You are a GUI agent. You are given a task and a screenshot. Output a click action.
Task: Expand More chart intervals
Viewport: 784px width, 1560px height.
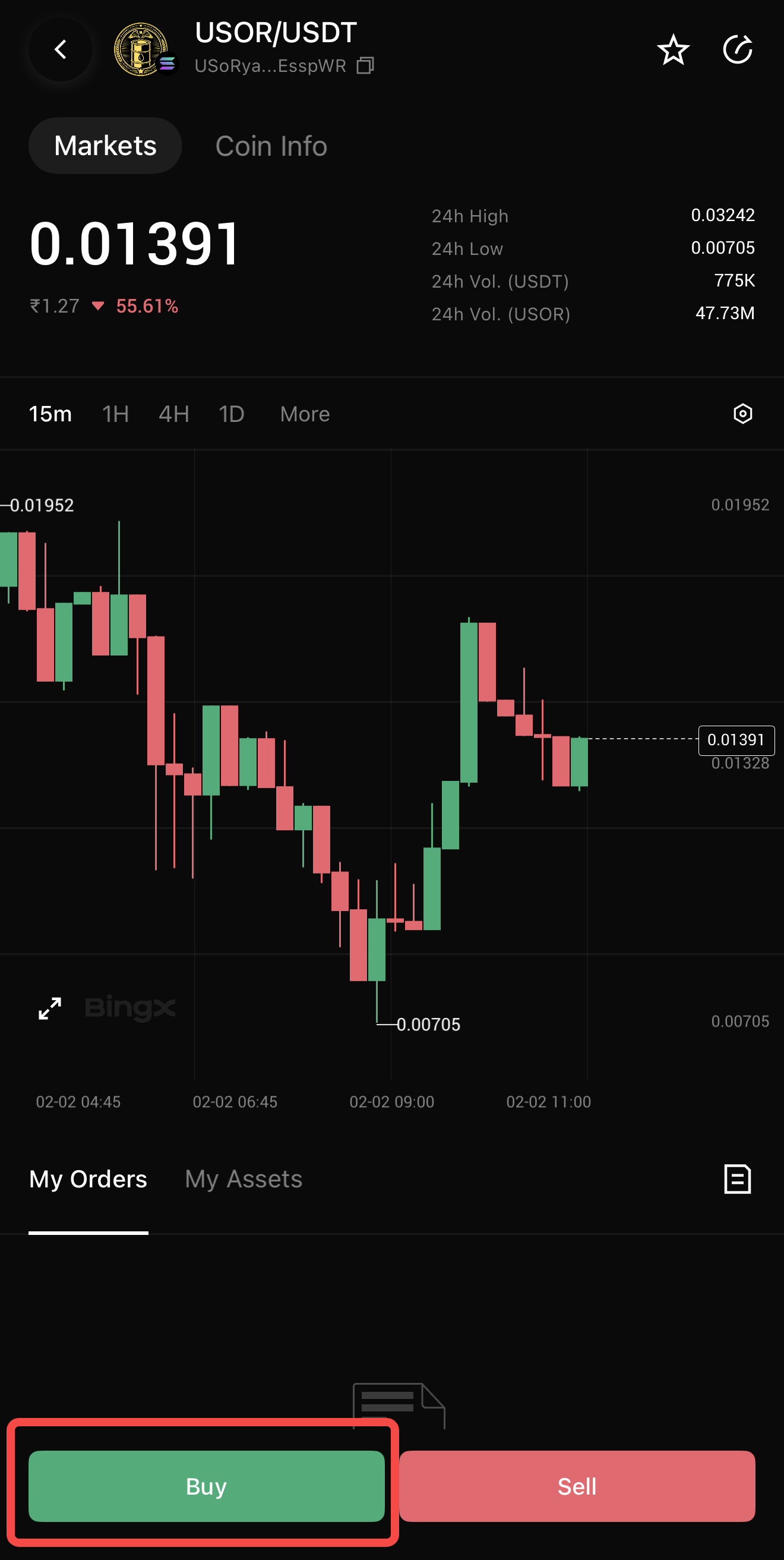click(x=305, y=414)
